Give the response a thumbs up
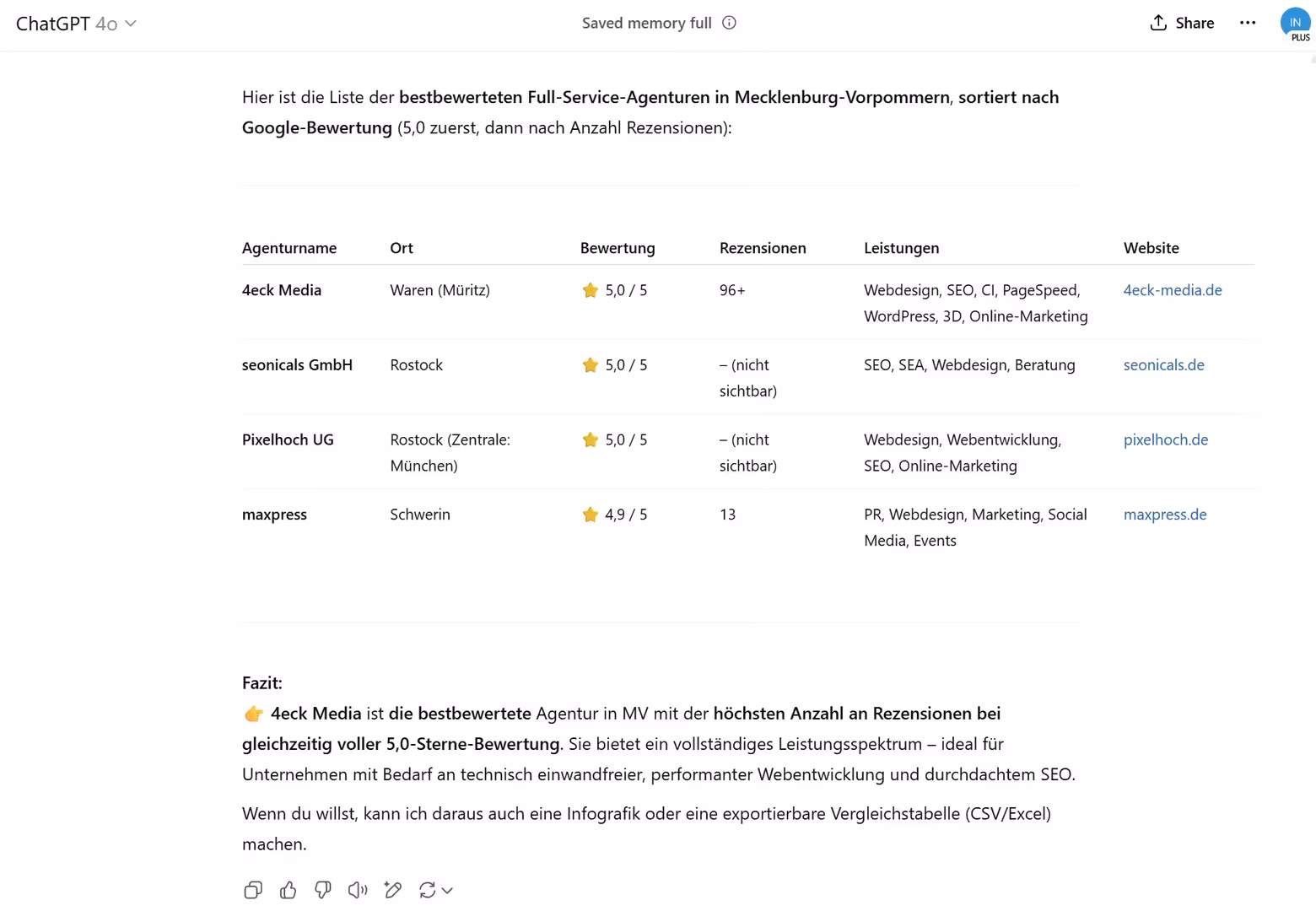Viewport: 1316px width, 911px height. 289,890
